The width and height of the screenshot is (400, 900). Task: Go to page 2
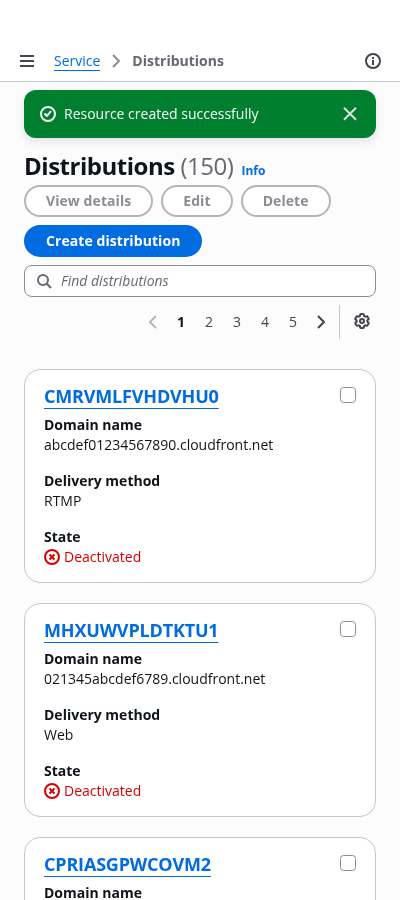click(209, 322)
